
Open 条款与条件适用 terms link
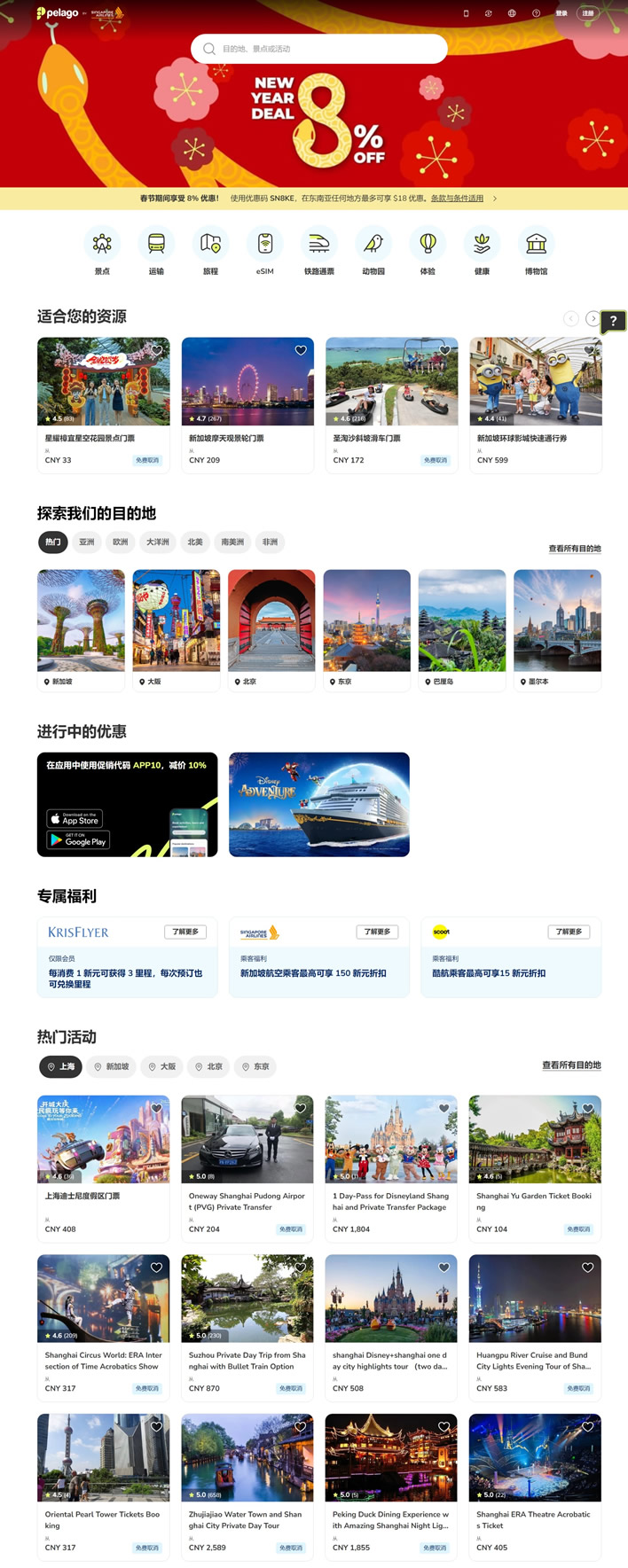[x=457, y=199]
